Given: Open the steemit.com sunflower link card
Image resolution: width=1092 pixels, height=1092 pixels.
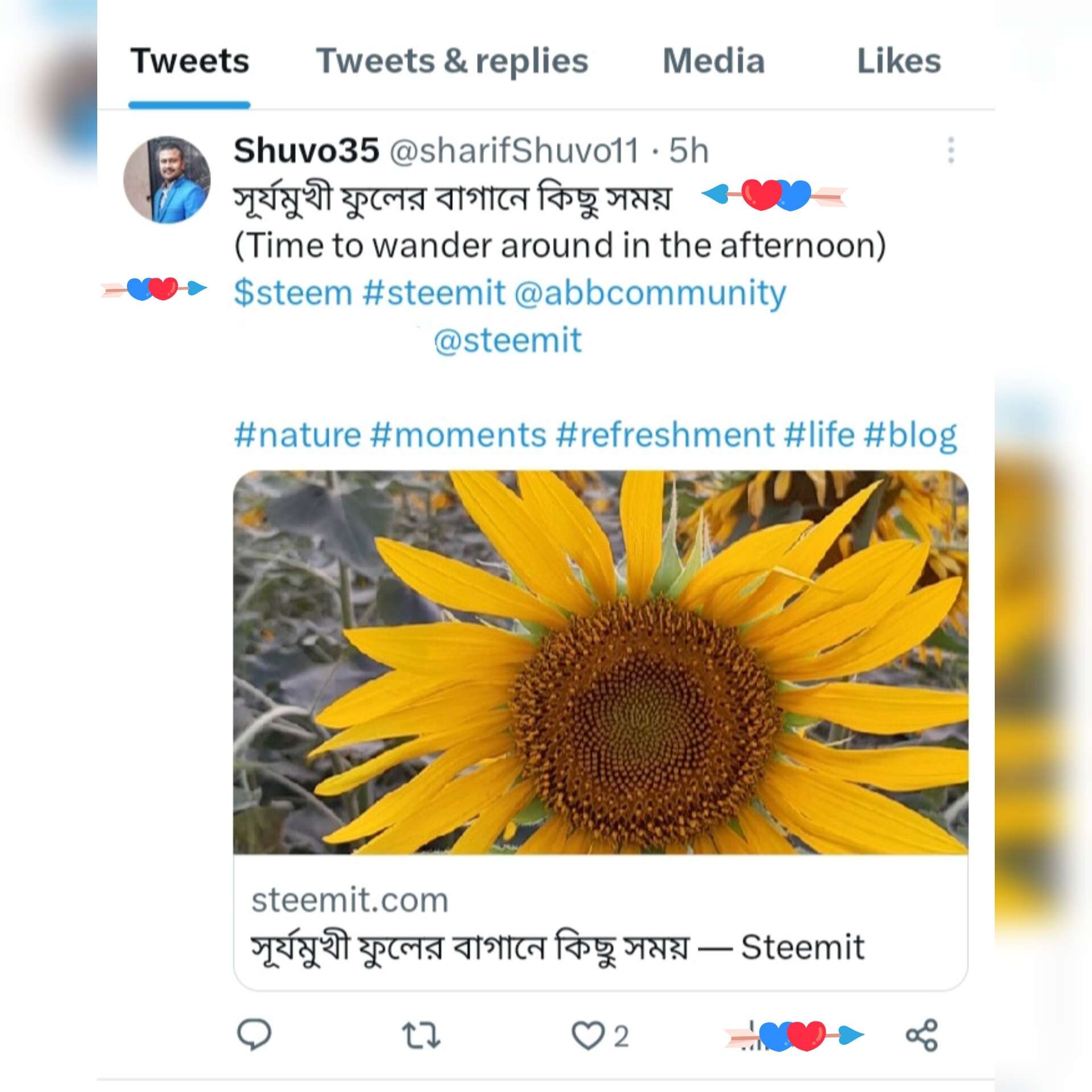Looking at the screenshot, I should [600, 730].
